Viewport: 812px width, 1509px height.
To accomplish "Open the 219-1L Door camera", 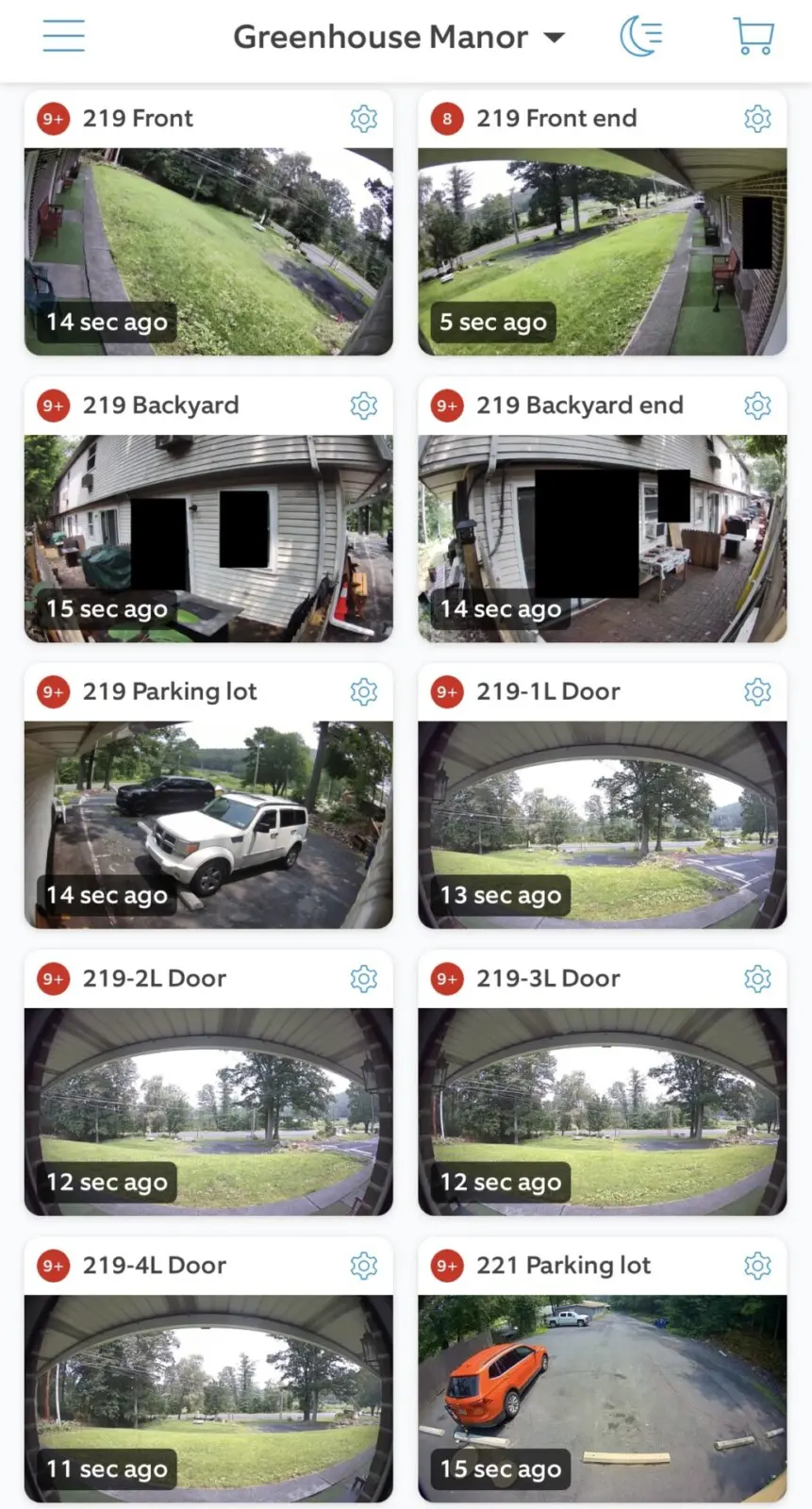I will point(602,824).
